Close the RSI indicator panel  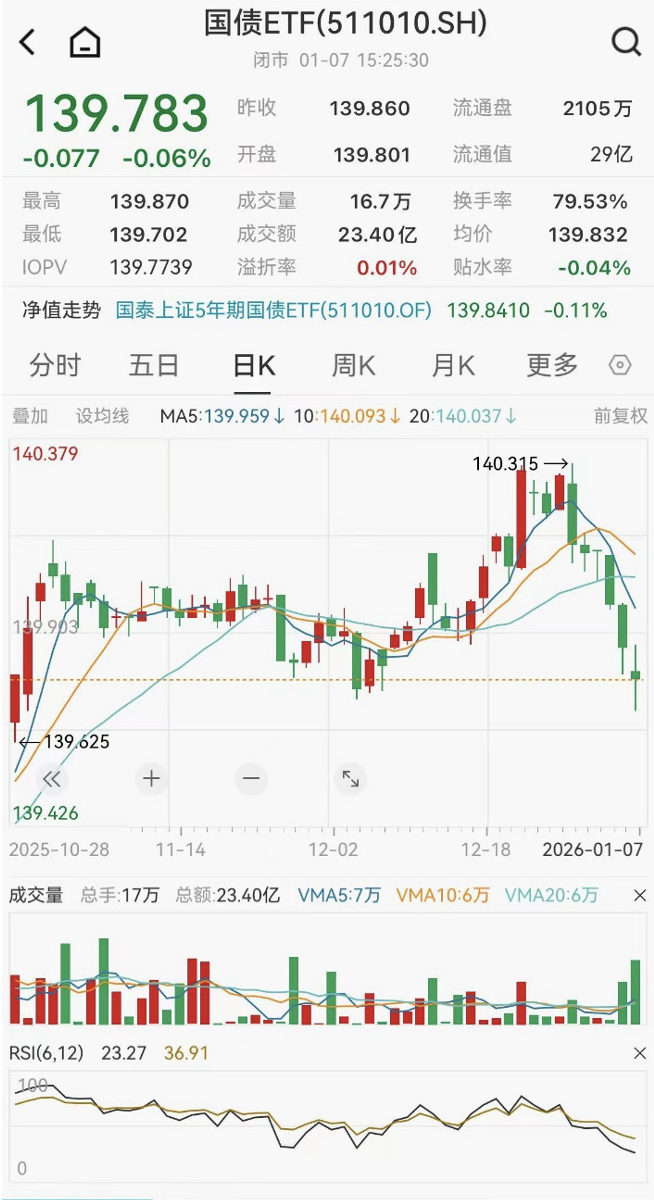tap(640, 1053)
